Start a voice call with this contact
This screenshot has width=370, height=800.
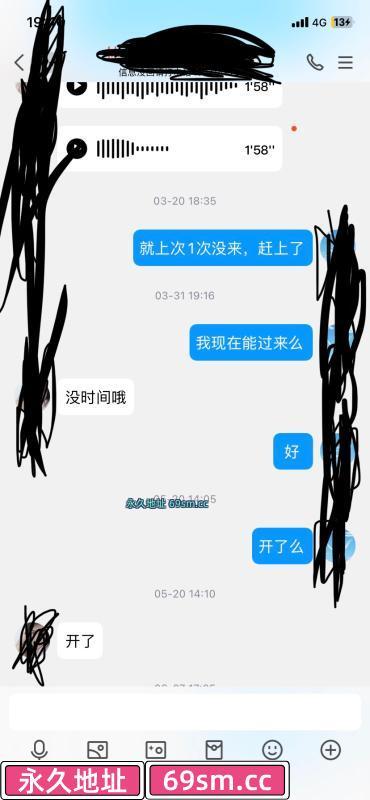pyautogui.click(x=315, y=62)
